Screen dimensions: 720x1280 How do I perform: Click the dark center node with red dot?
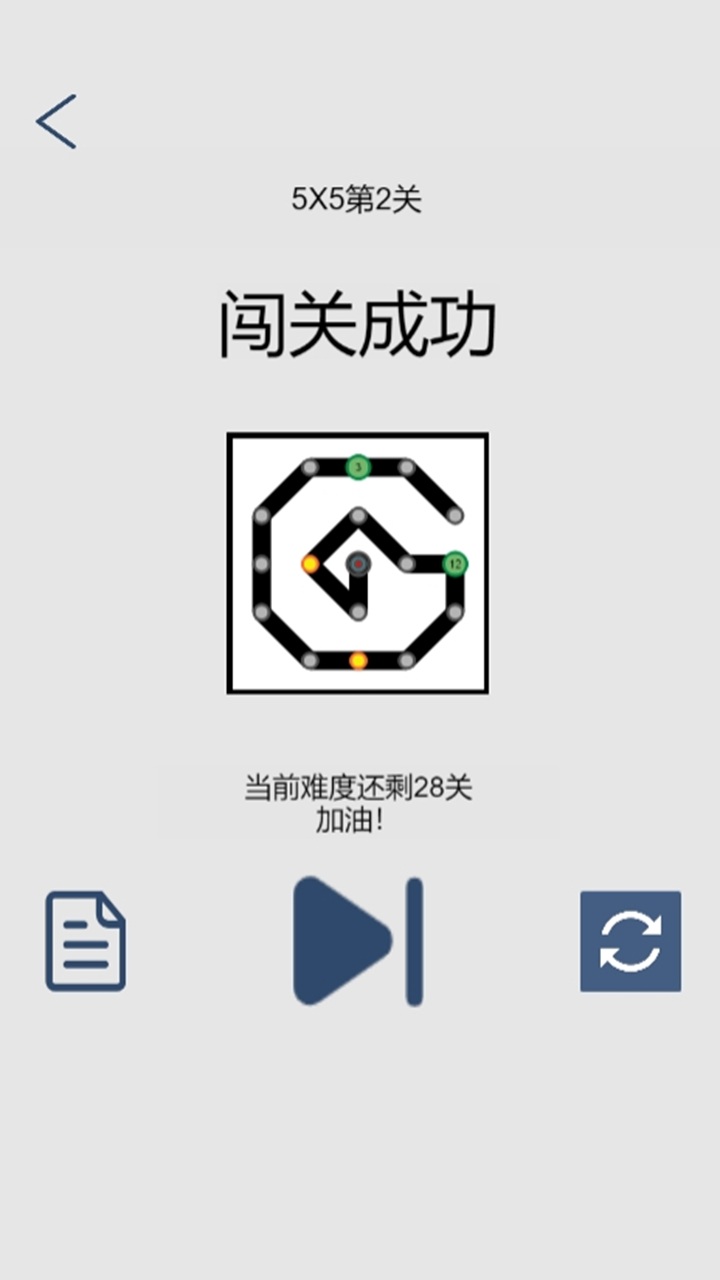pos(357,564)
